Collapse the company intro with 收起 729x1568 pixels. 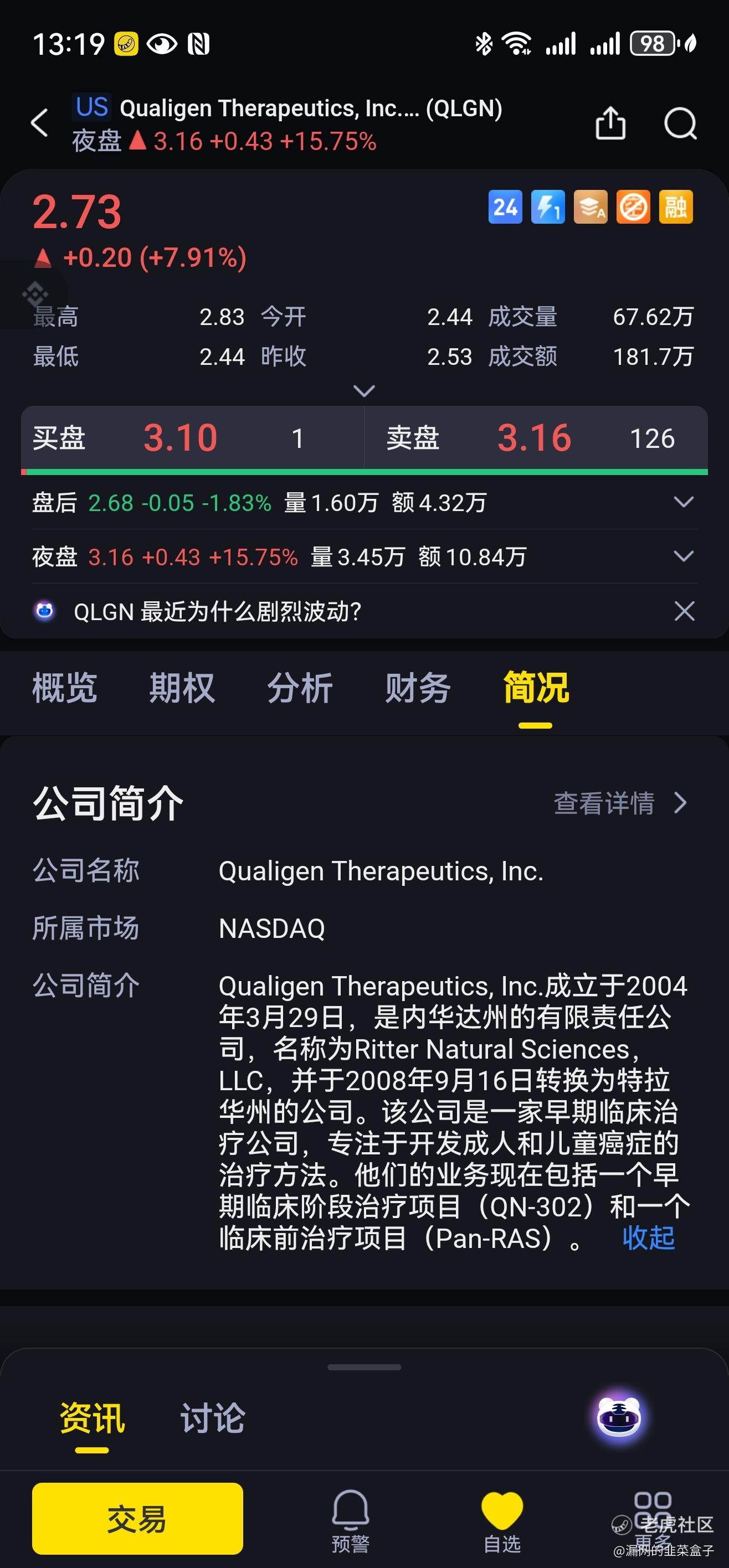pos(648,1237)
